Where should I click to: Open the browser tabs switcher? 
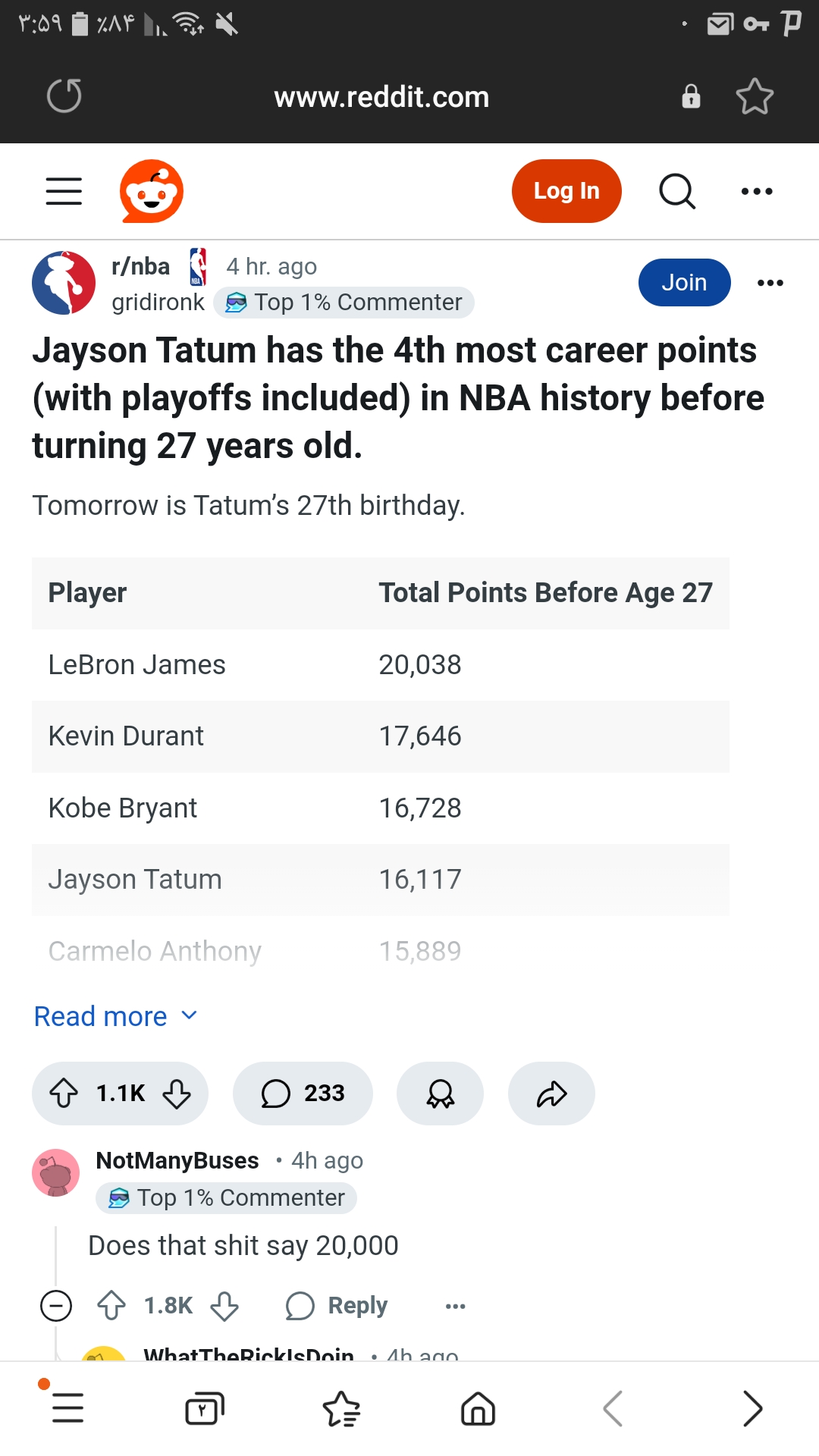[205, 1409]
